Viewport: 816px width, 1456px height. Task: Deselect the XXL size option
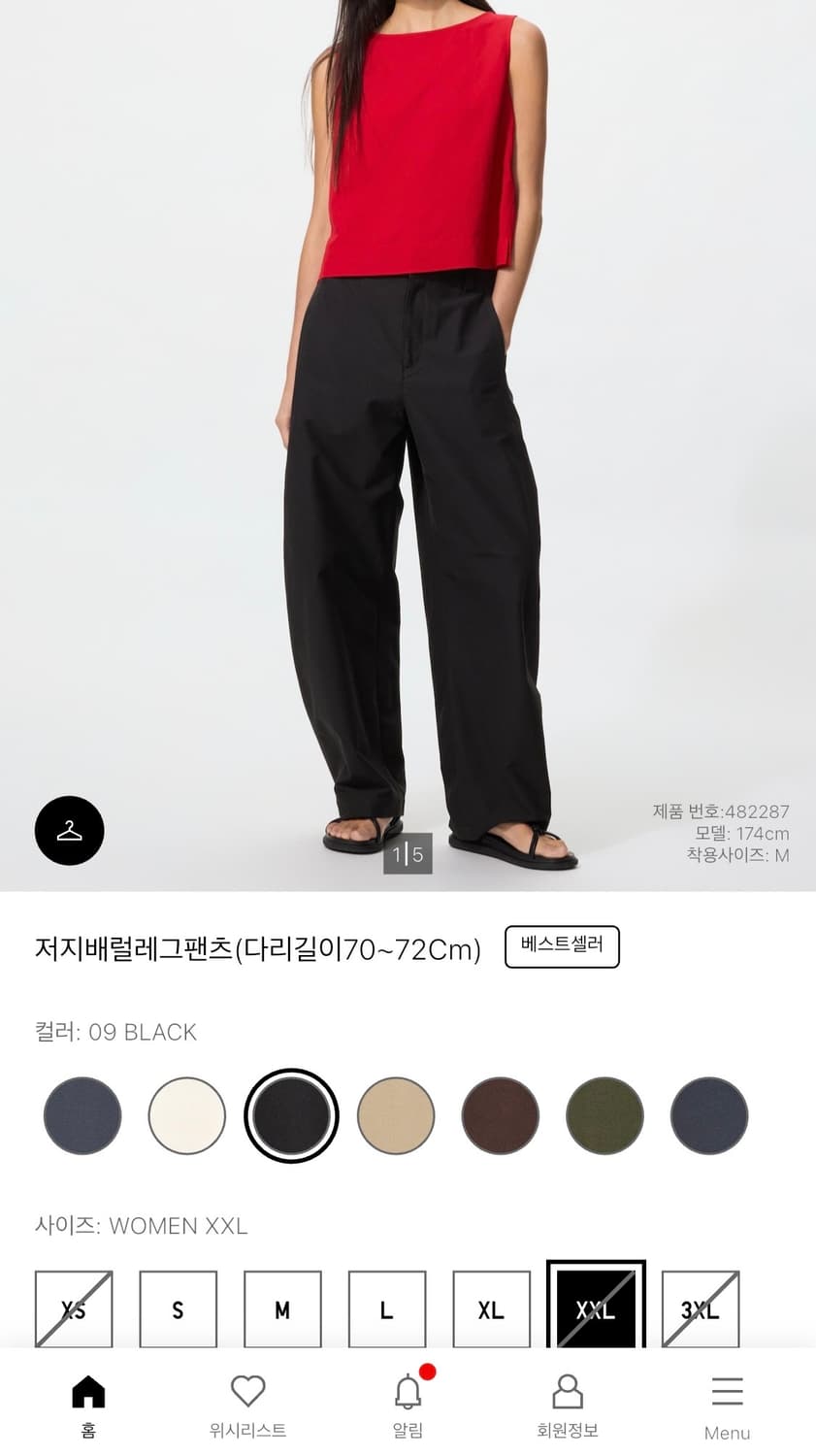(596, 1309)
